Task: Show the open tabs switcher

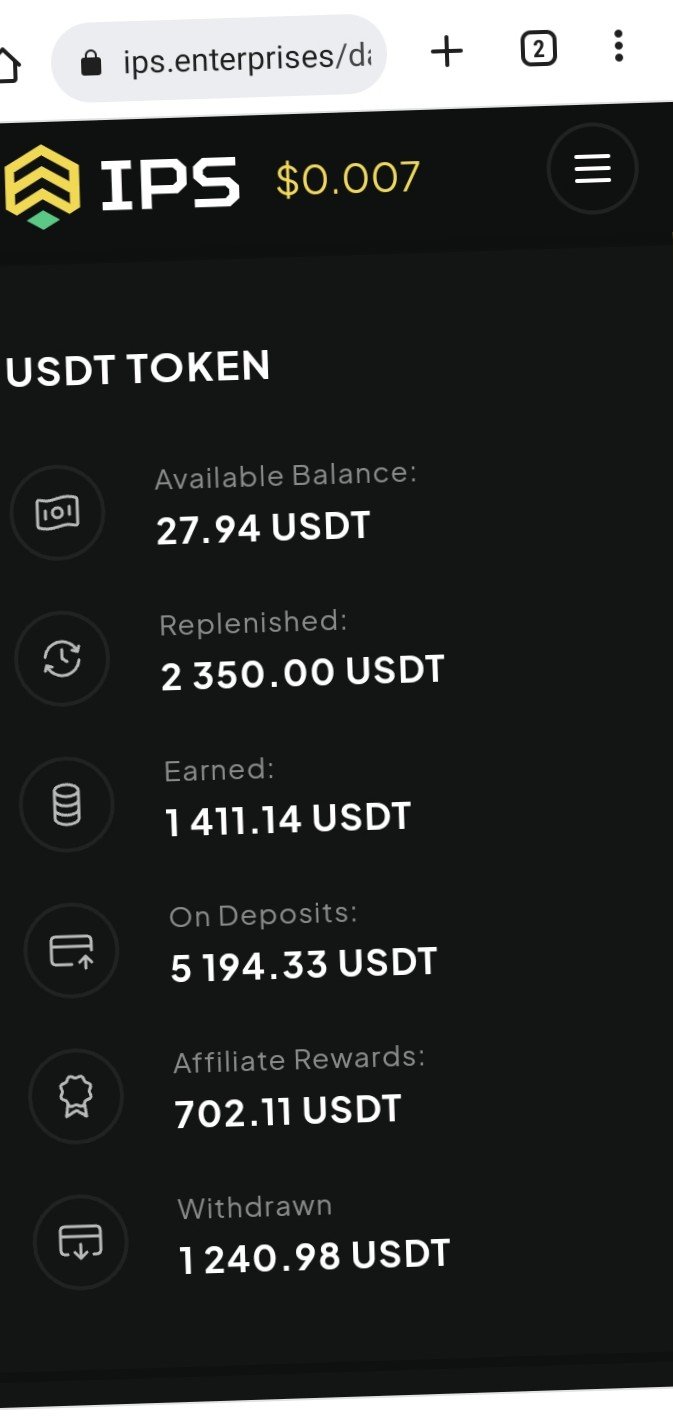Action: 538,49
